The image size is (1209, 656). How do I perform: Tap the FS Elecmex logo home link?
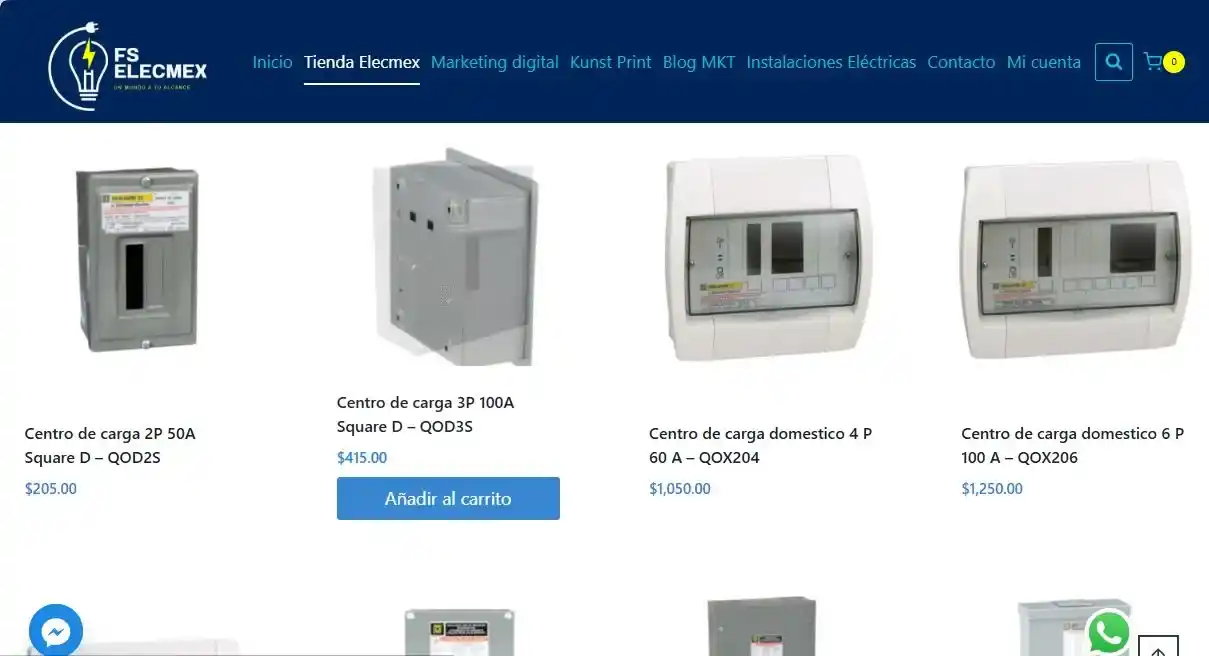point(128,66)
